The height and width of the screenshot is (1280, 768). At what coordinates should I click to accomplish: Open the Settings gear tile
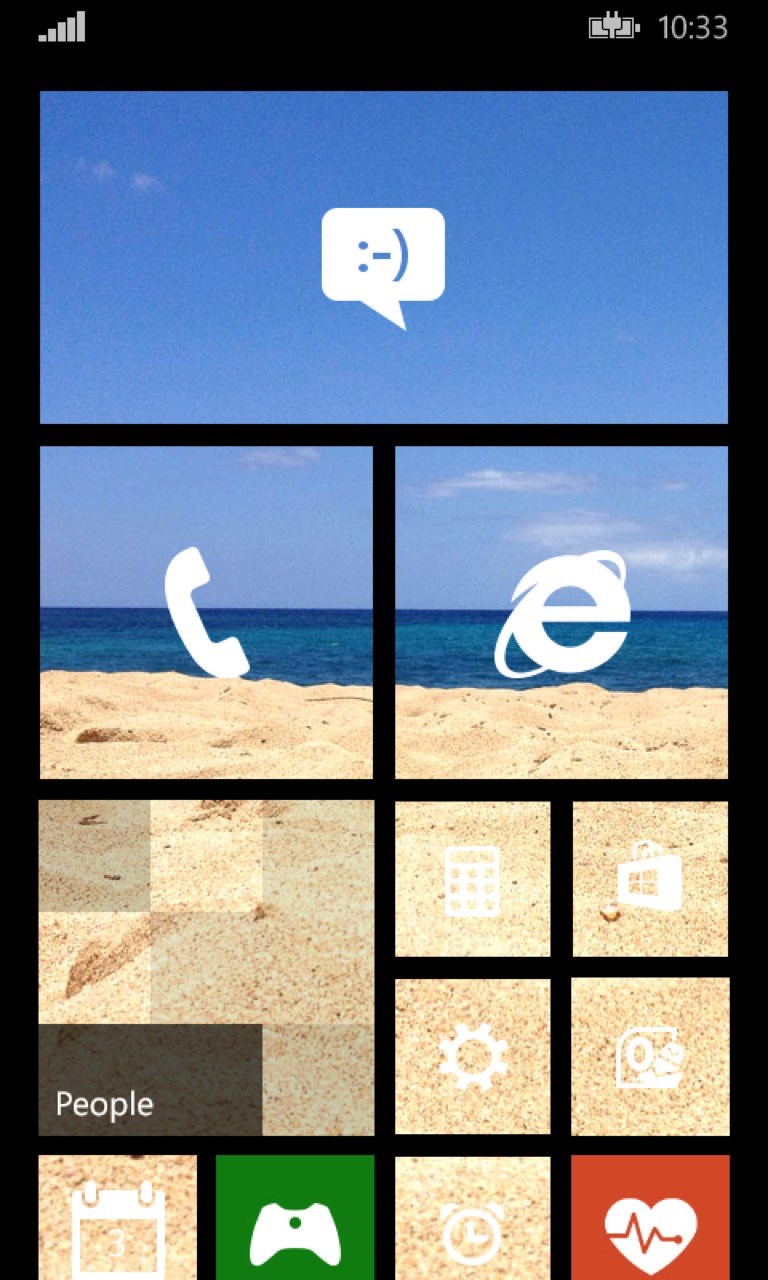(472, 1056)
